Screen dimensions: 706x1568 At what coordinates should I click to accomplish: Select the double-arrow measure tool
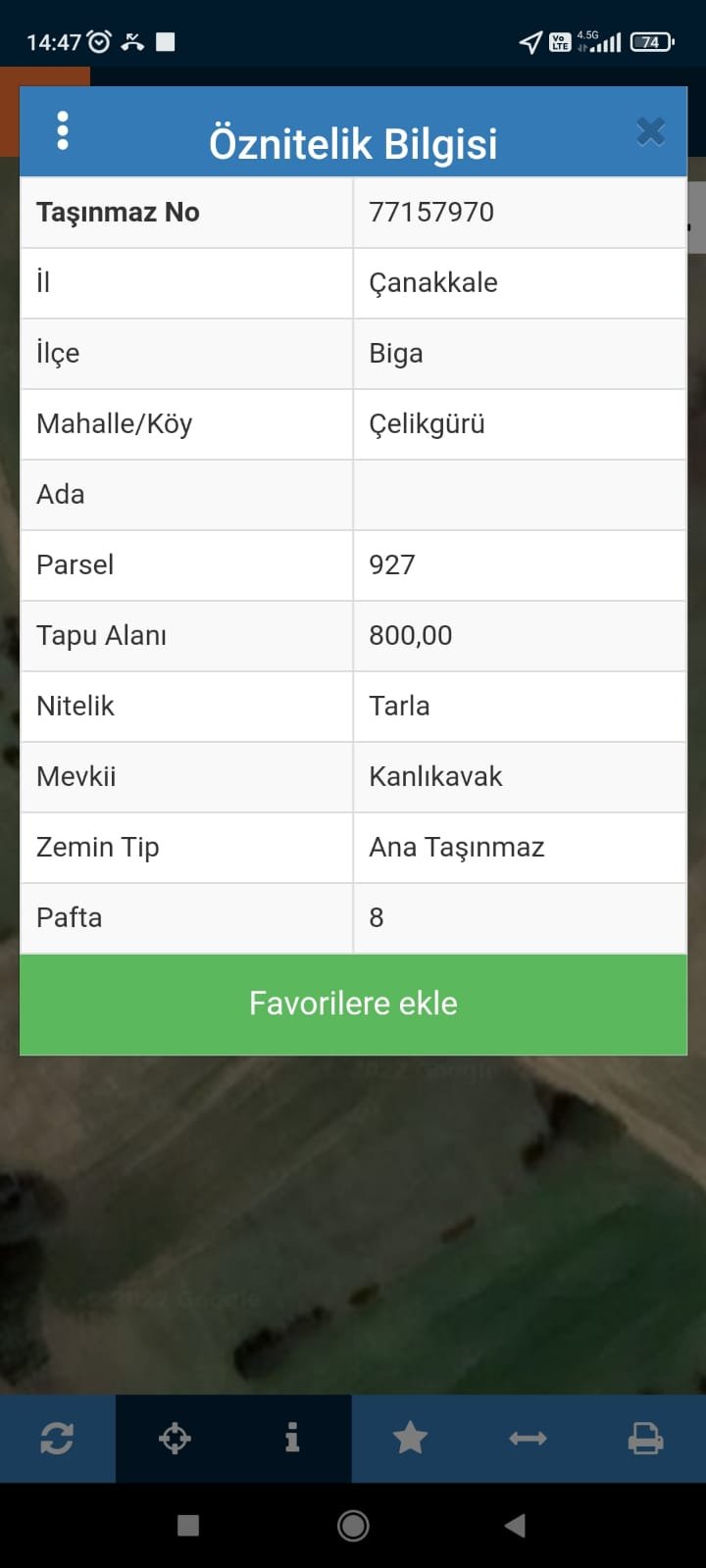[528, 1439]
